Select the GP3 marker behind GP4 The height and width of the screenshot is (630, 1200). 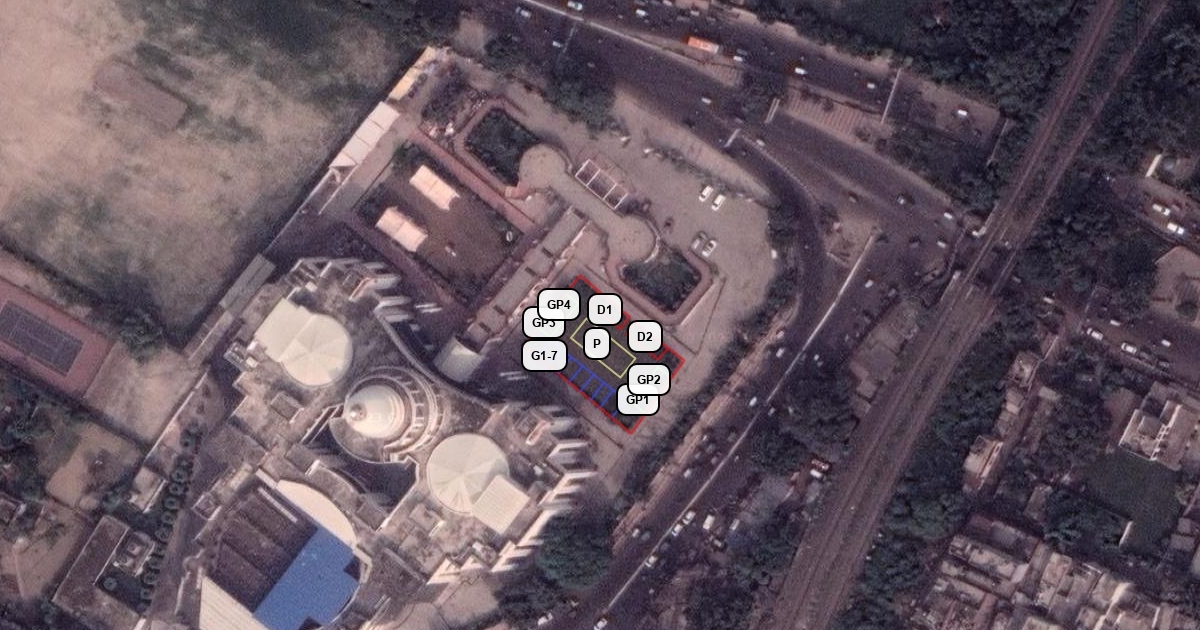[x=532, y=326]
